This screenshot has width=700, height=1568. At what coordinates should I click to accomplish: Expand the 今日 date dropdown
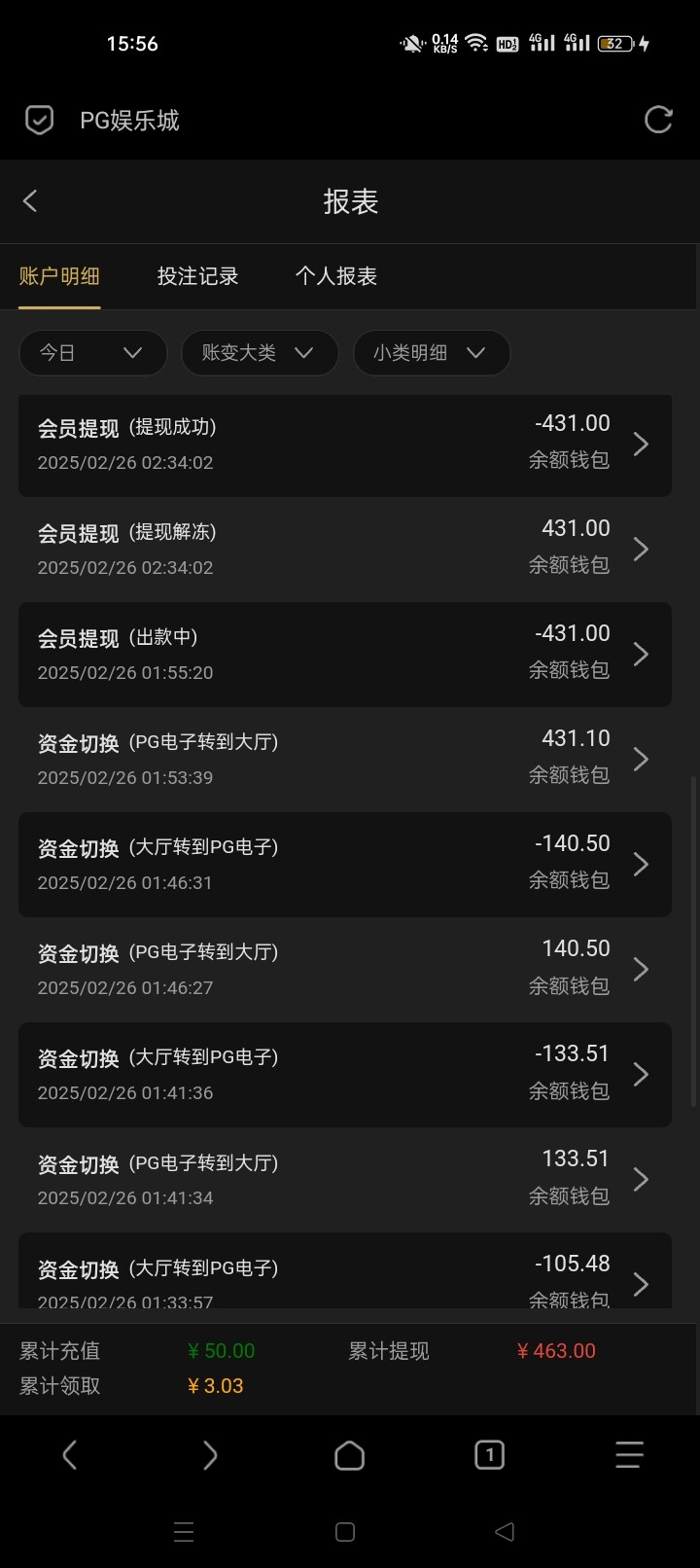(92, 352)
